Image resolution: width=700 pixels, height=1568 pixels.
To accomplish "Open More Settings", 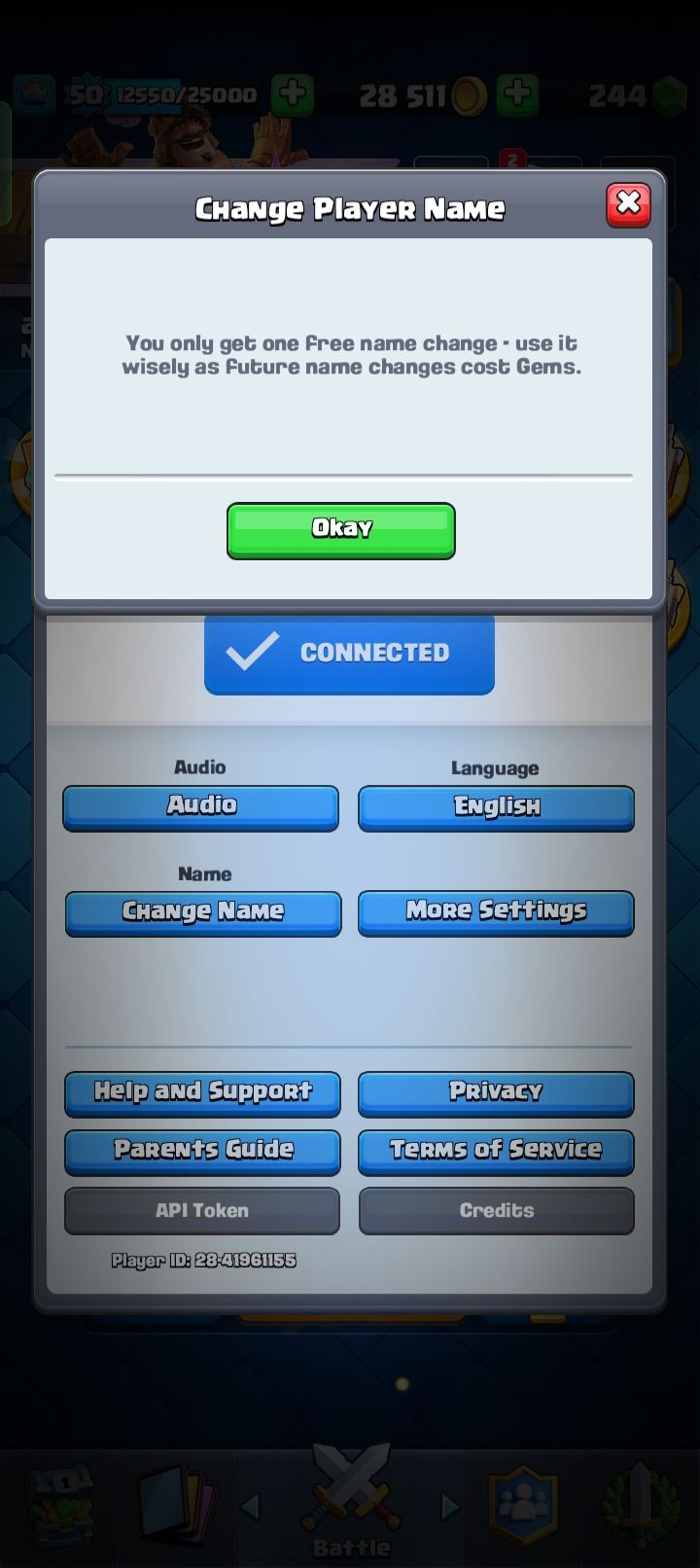I will [496, 912].
